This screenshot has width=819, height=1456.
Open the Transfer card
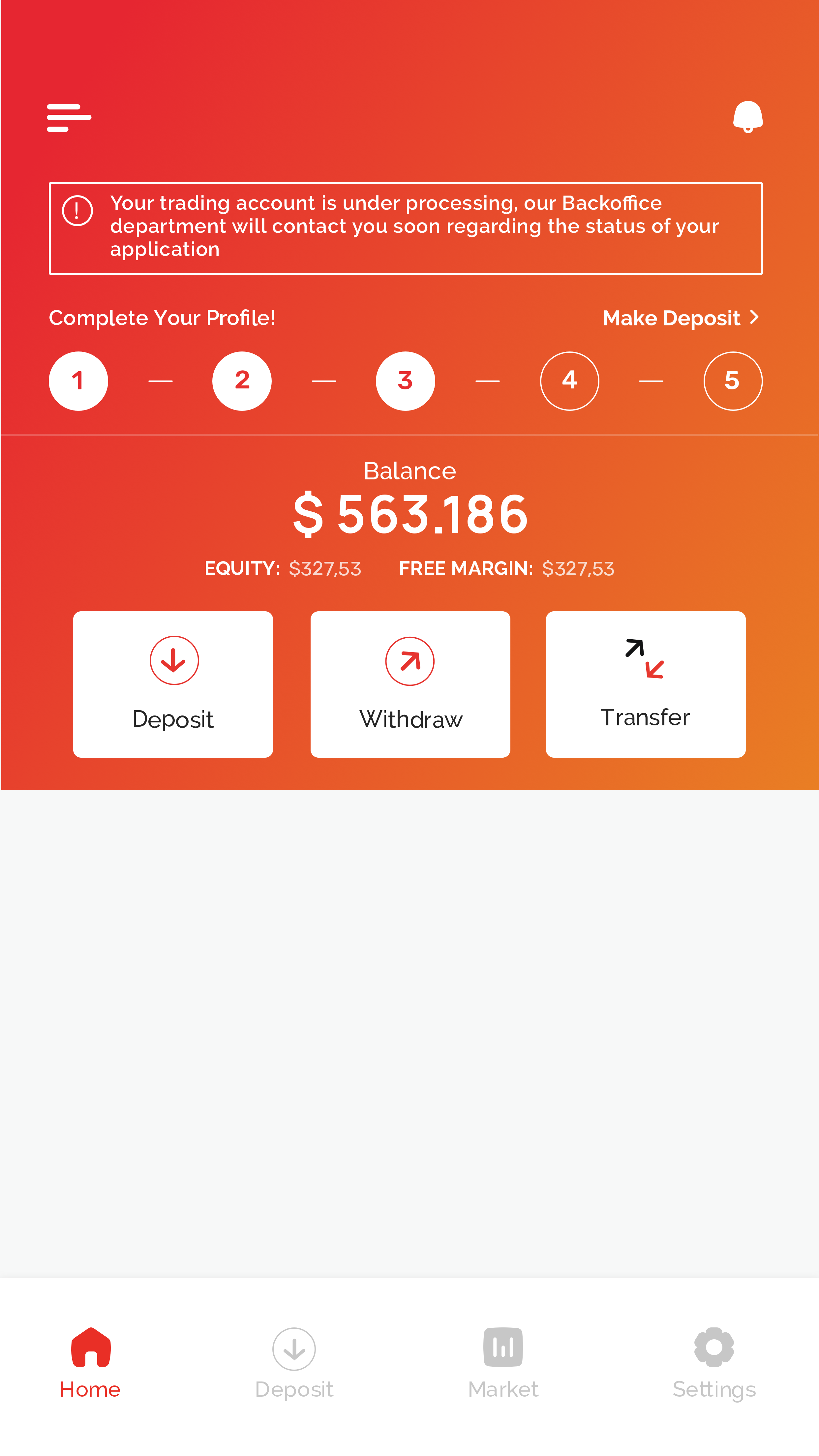pyautogui.click(x=646, y=684)
